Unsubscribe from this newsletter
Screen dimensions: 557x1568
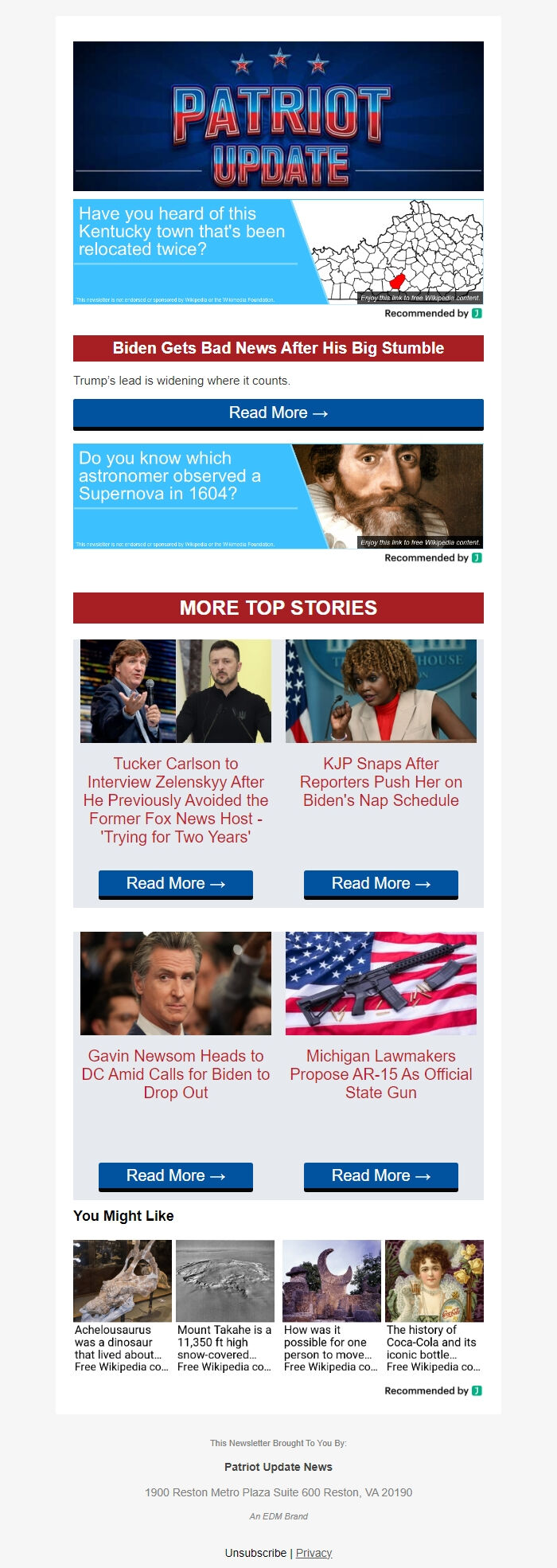click(x=255, y=1553)
